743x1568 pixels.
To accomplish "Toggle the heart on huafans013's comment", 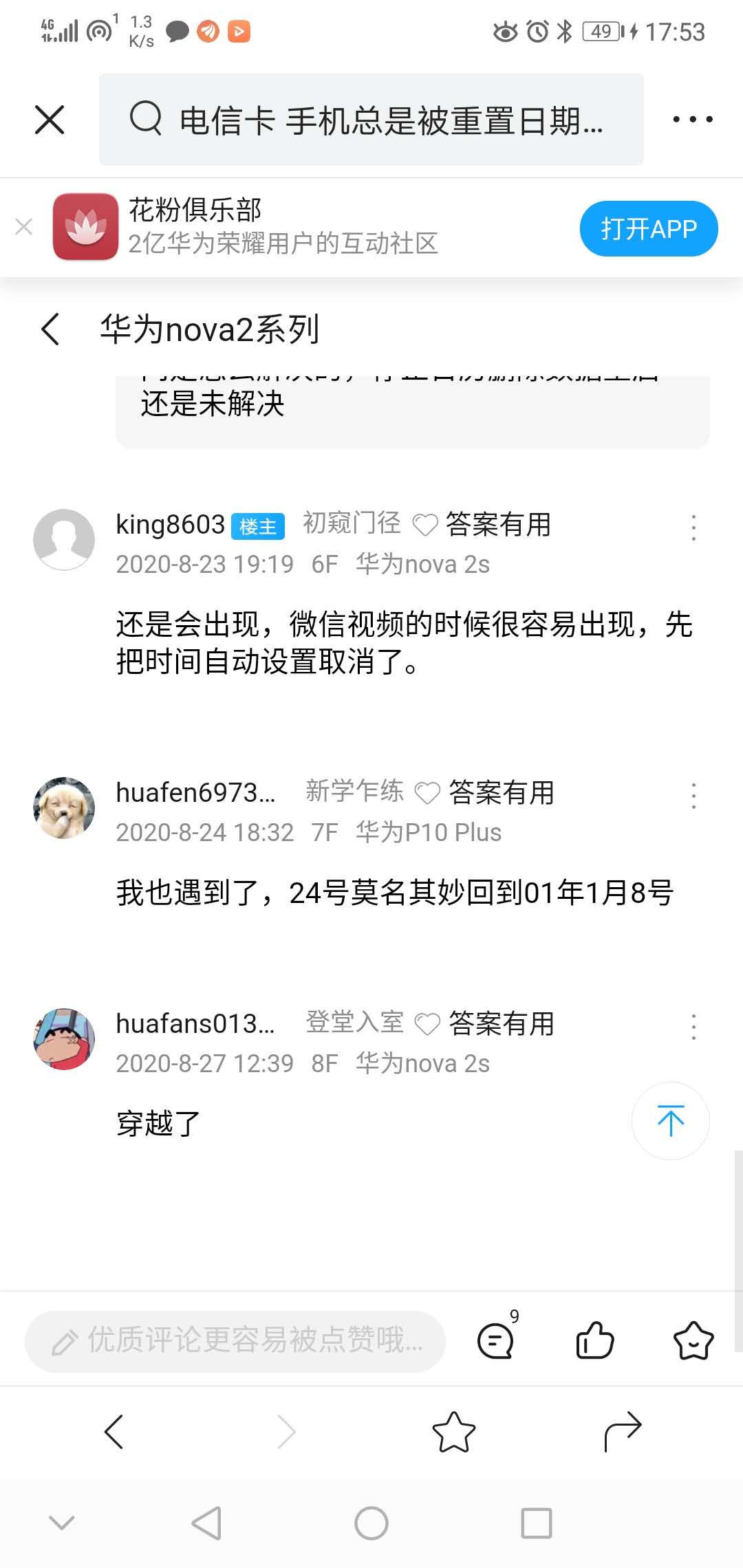I will (429, 1023).
